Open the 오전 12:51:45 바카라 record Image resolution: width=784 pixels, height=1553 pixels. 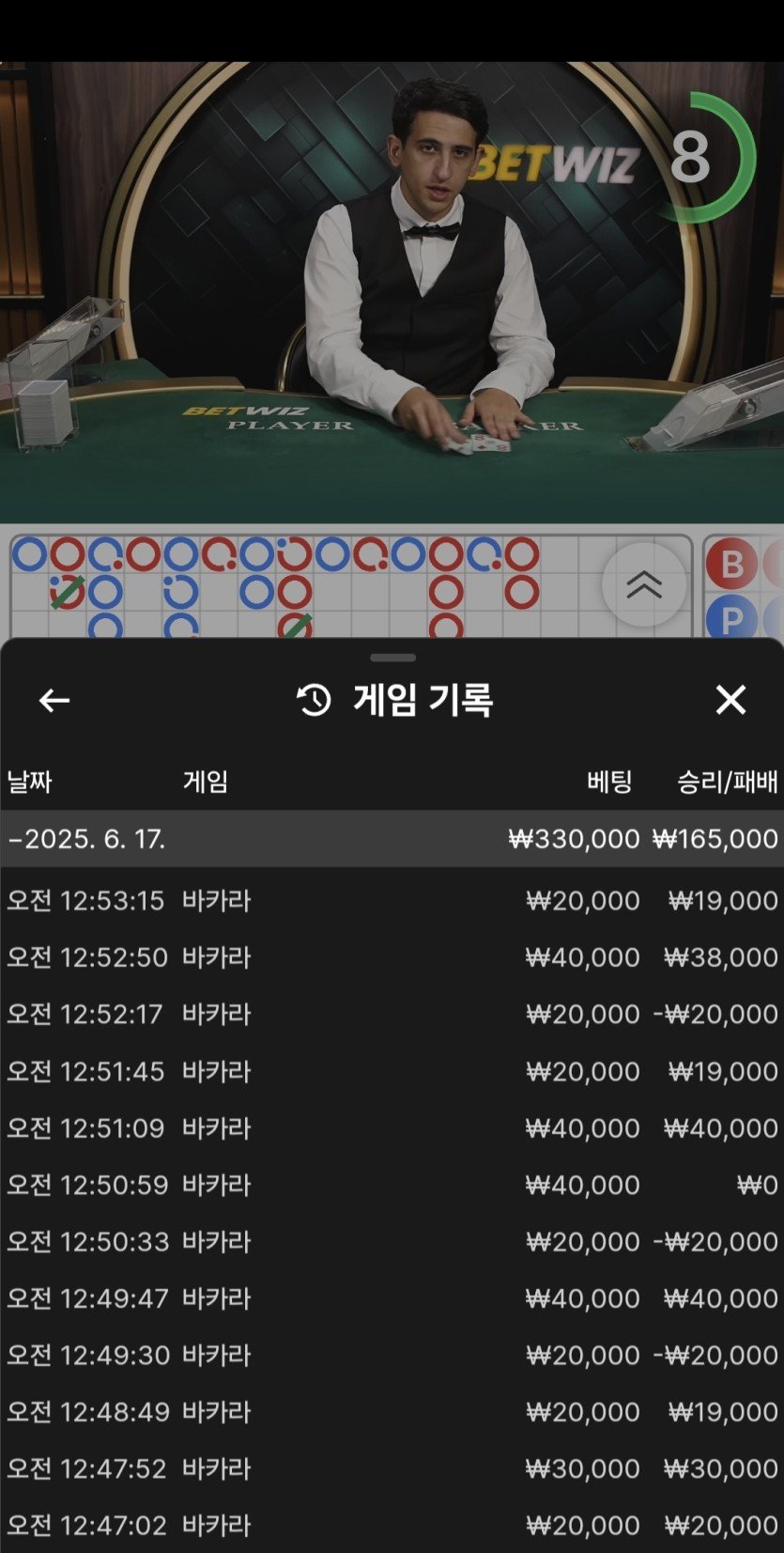392,1071
